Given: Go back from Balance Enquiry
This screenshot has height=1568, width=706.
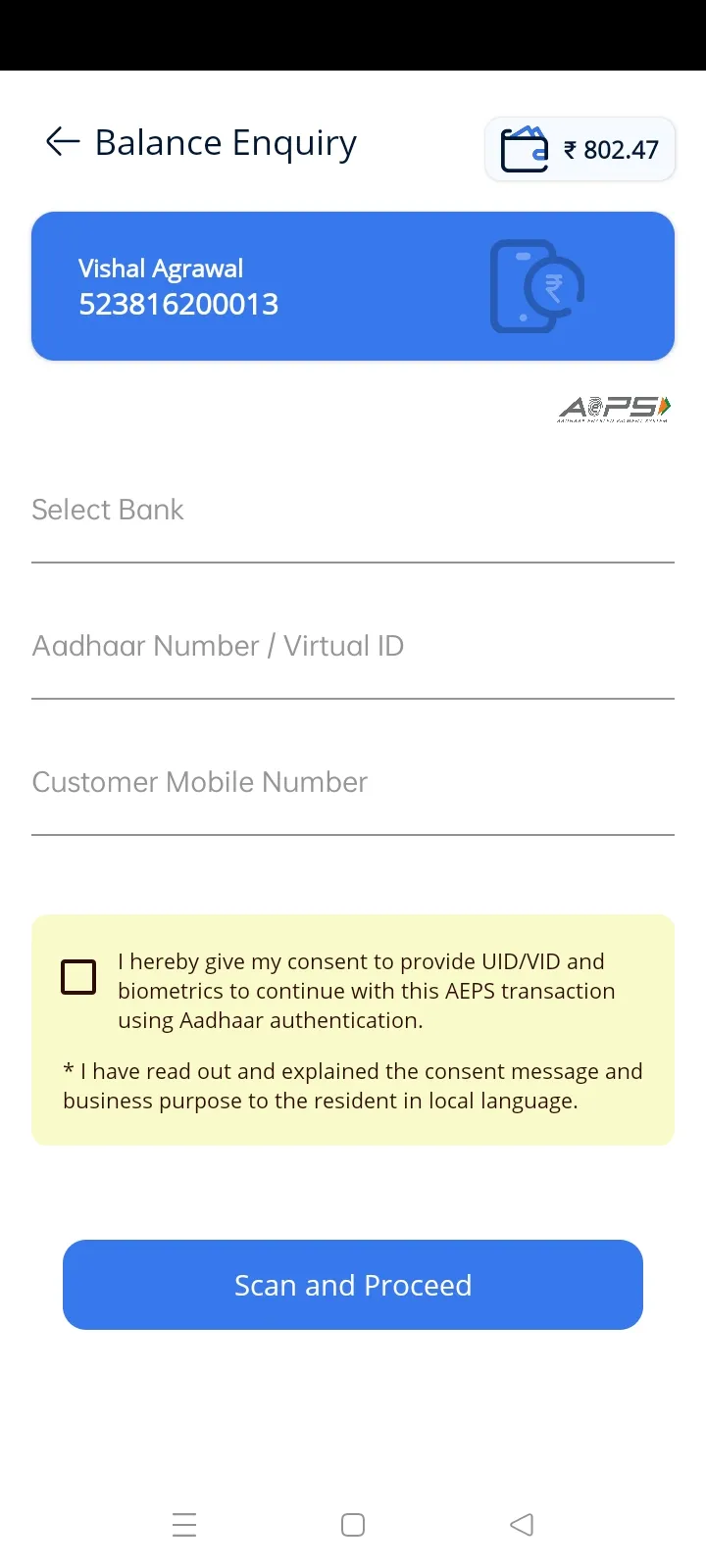Looking at the screenshot, I should [x=63, y=142].
